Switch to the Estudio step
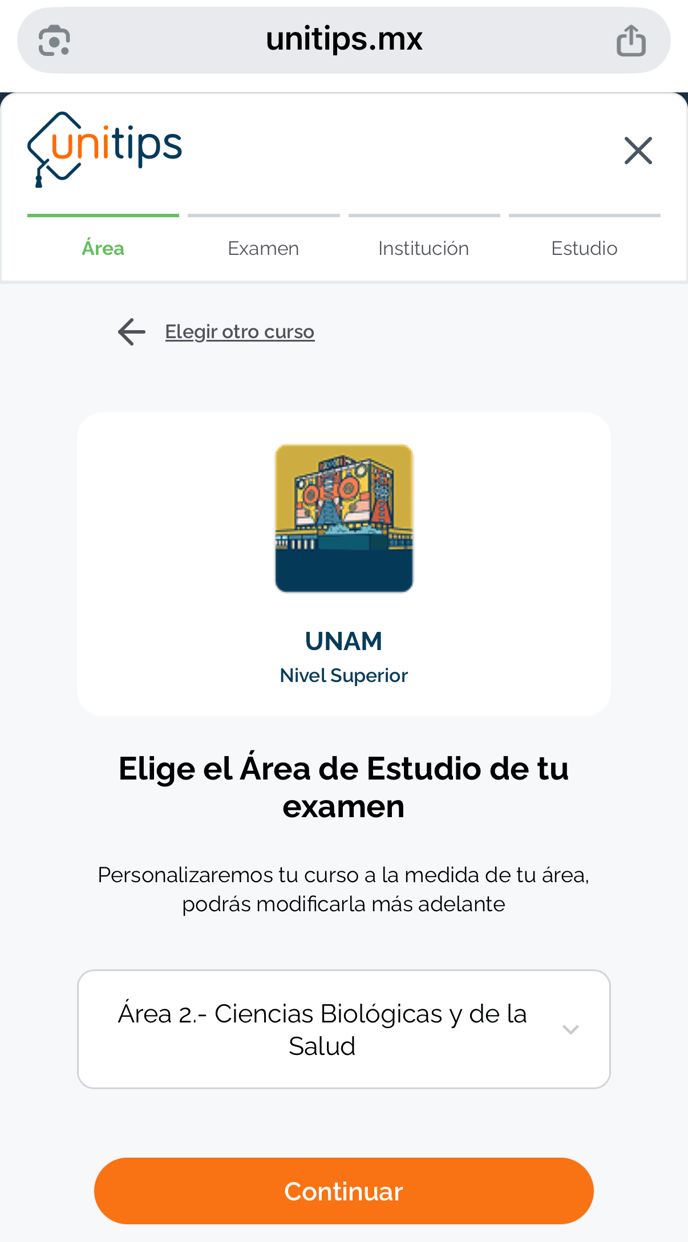 (x=584, y=248)
